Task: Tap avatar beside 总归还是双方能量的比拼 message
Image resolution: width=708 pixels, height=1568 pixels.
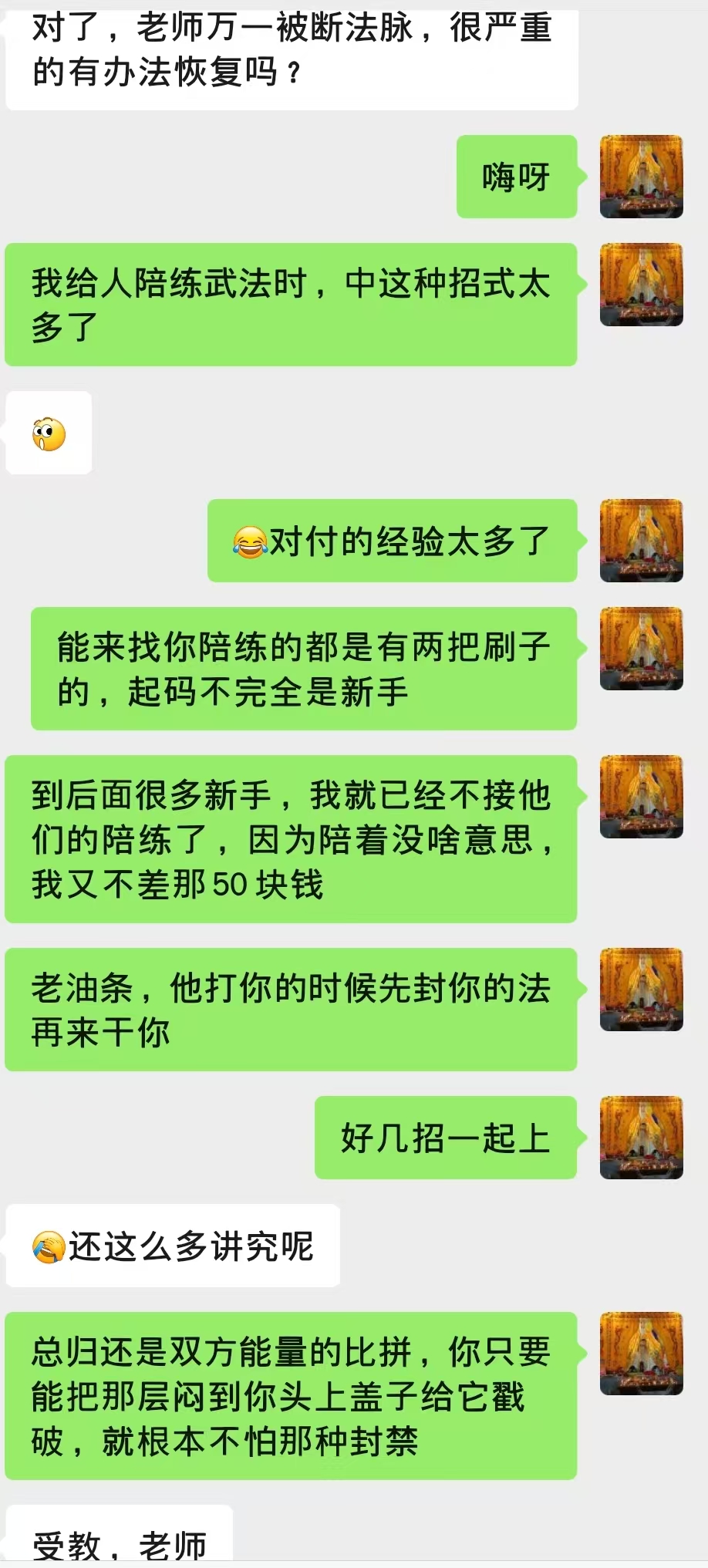Action: point(641,1354)
